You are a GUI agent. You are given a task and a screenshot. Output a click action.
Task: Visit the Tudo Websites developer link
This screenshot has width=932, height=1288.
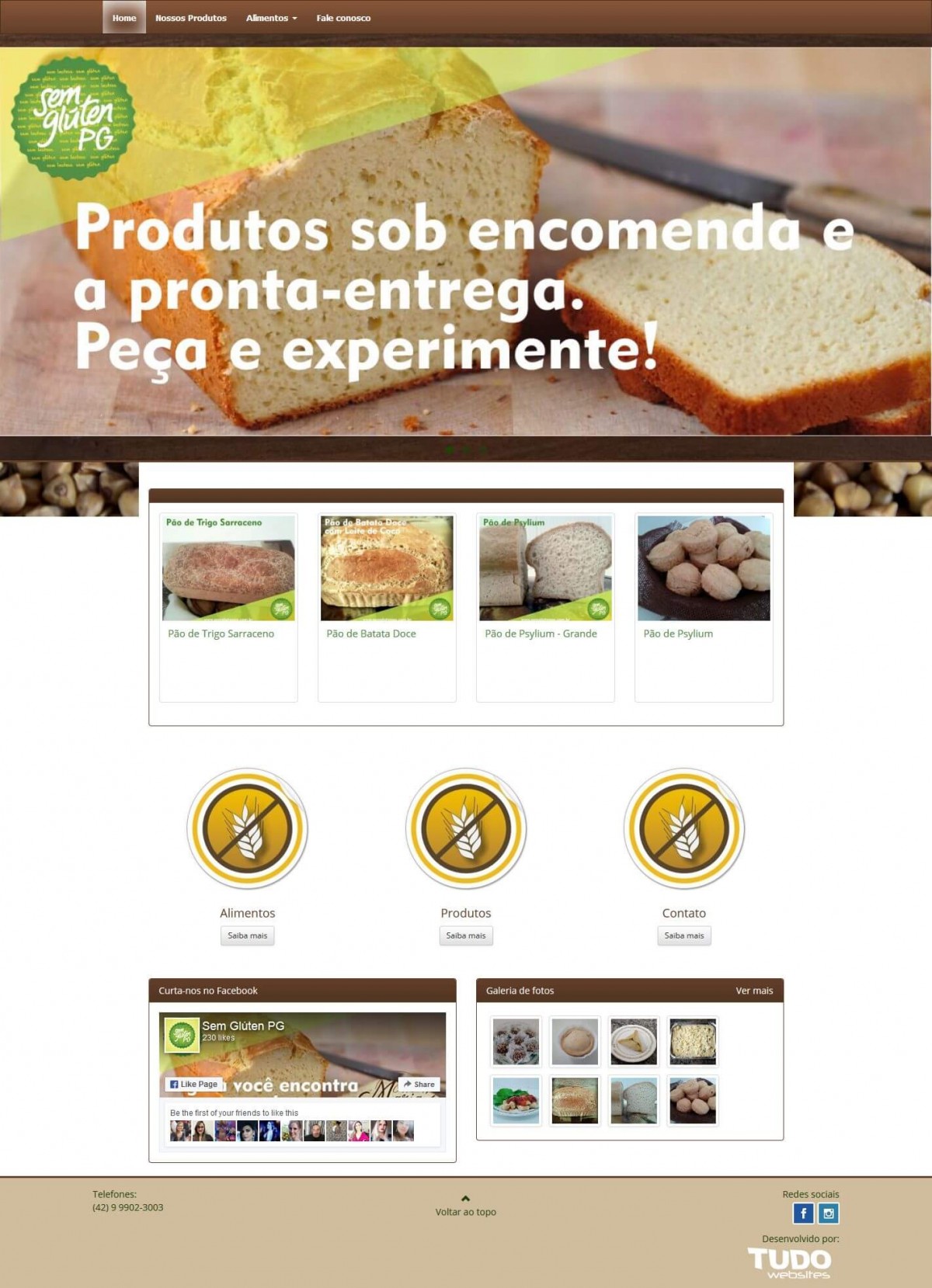pyautogui.click(x=789, y=1262)
